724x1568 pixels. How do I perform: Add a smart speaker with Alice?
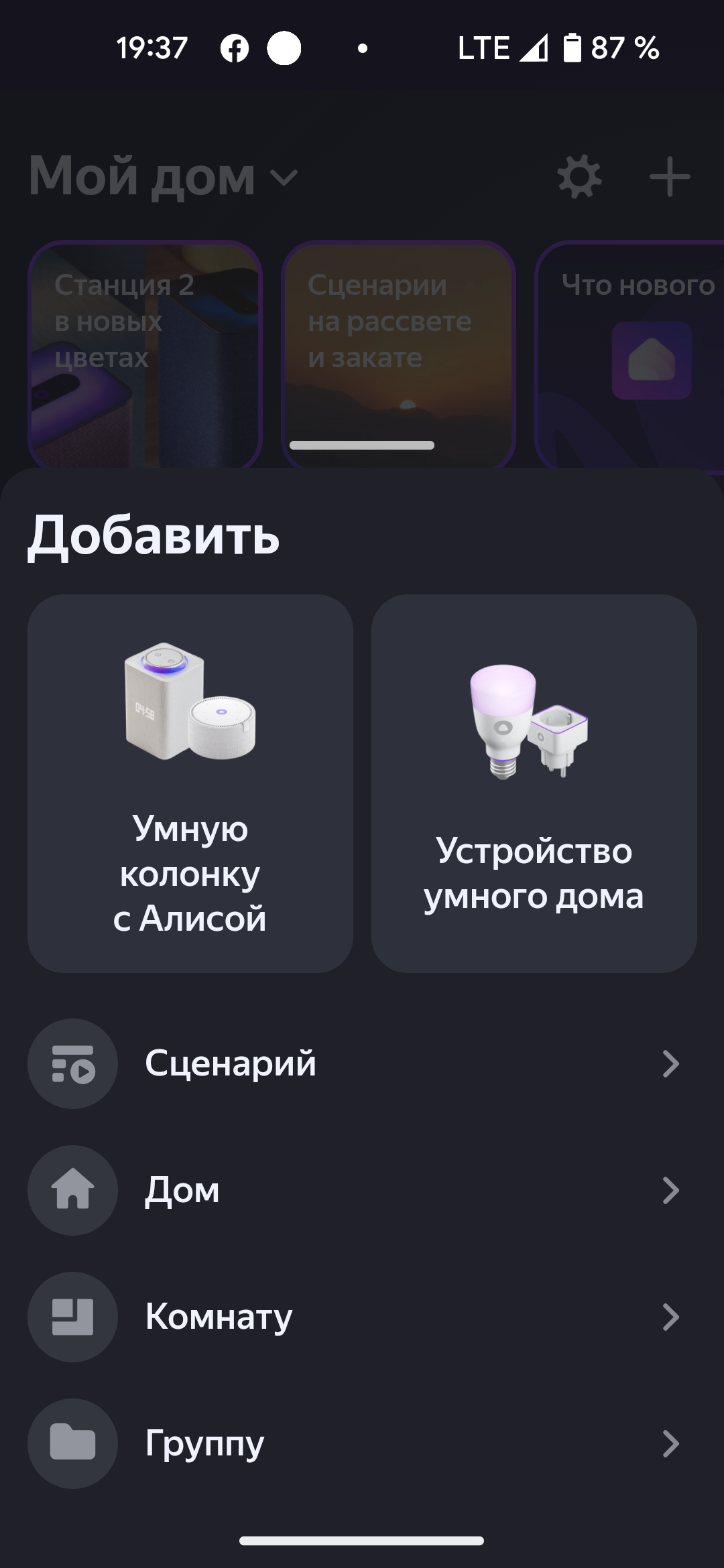(190, 783)
